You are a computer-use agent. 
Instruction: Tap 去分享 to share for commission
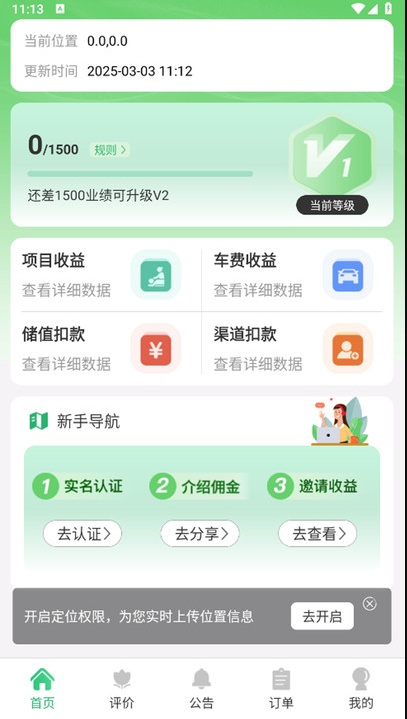[x=200, y=533]
